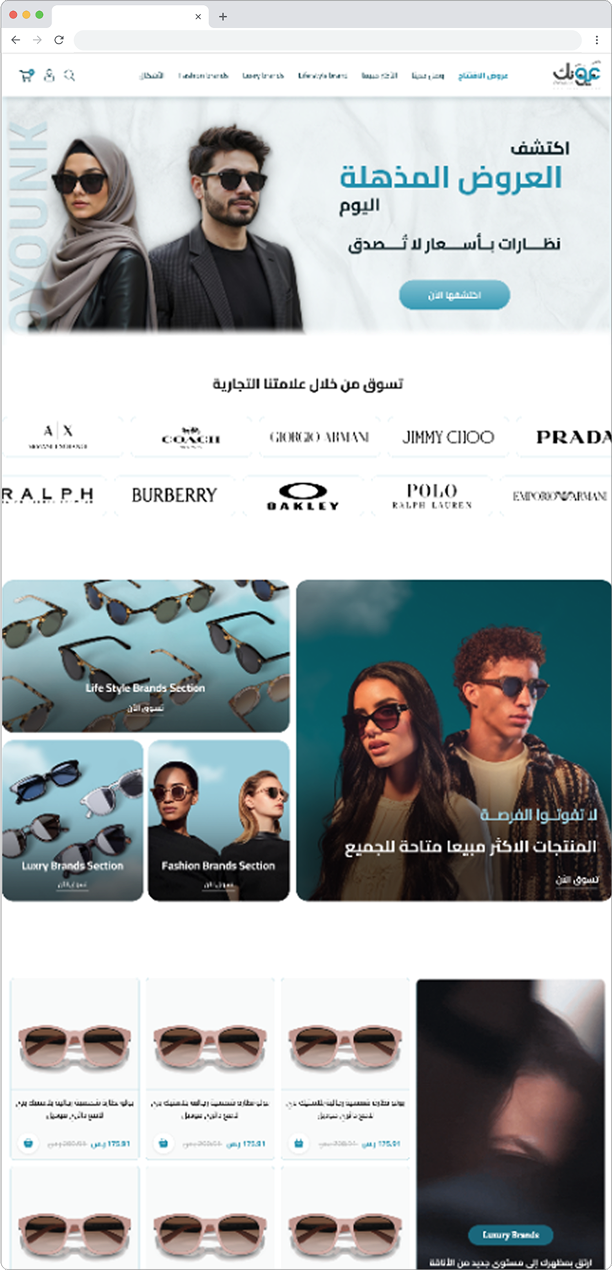Select the Coach brand logo

(190, 438)
